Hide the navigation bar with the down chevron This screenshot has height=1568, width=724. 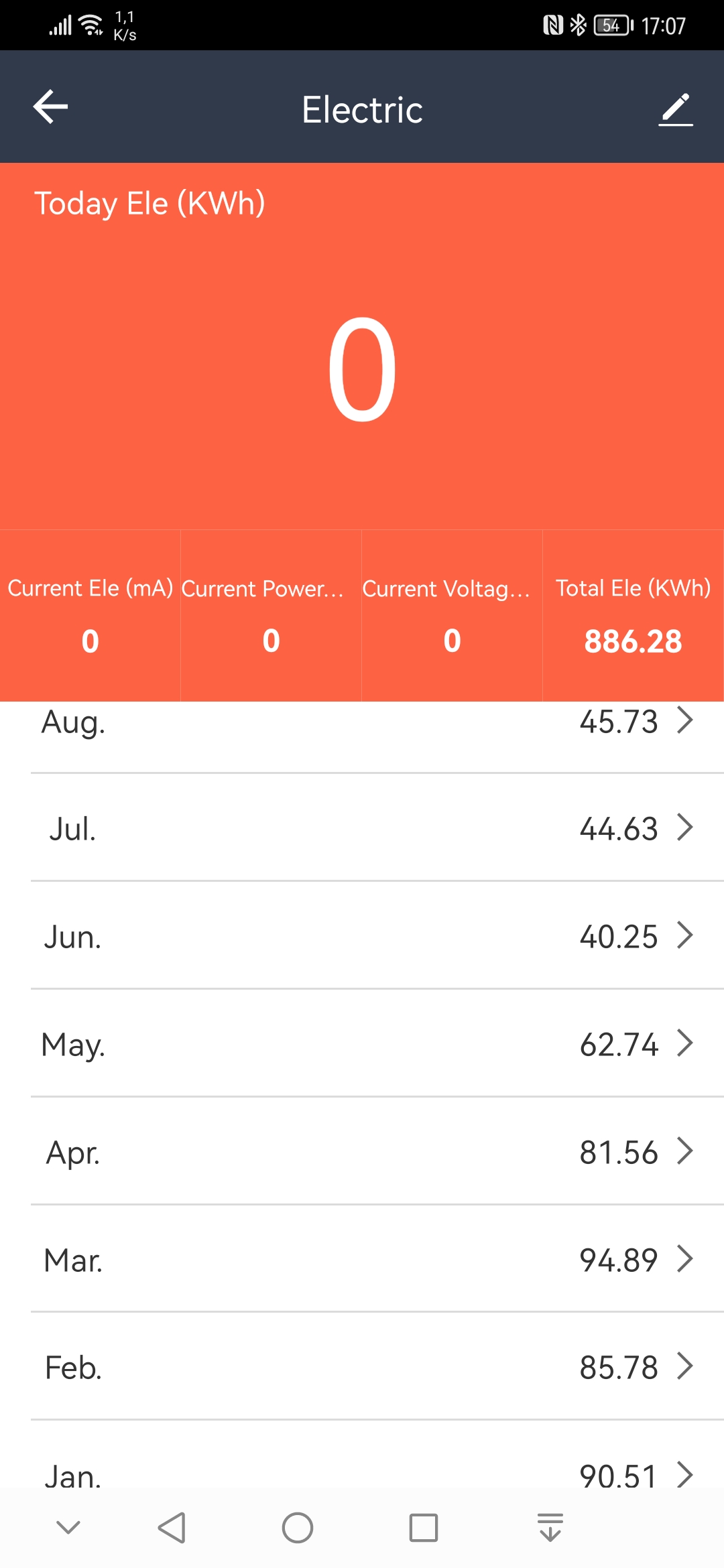click(x=68, y=1527)
